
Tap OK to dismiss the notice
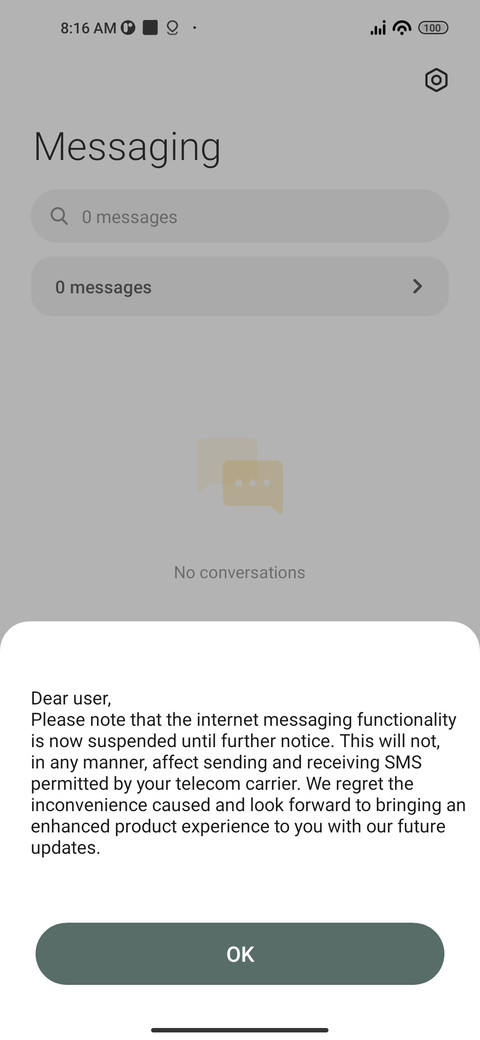pyautogui.click(x=239, y=954)
